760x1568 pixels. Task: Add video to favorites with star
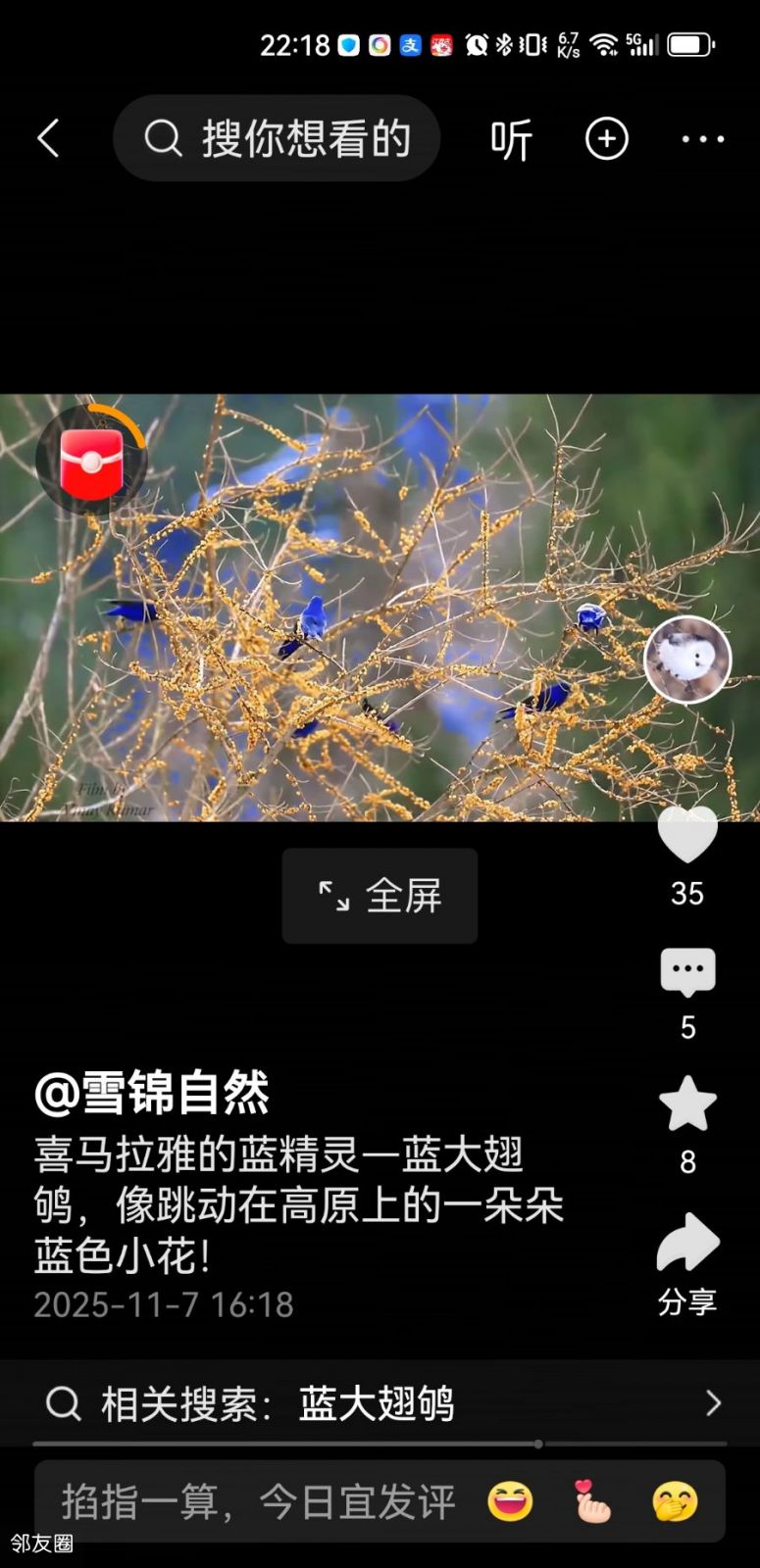click(x=687, y=1104)
